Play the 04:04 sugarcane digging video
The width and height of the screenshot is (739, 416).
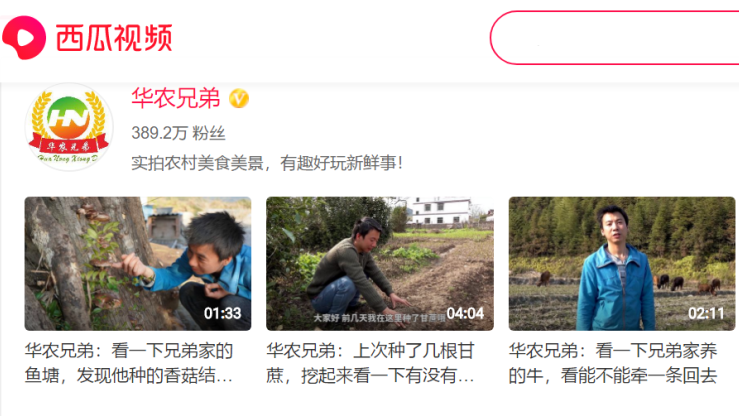379,263
